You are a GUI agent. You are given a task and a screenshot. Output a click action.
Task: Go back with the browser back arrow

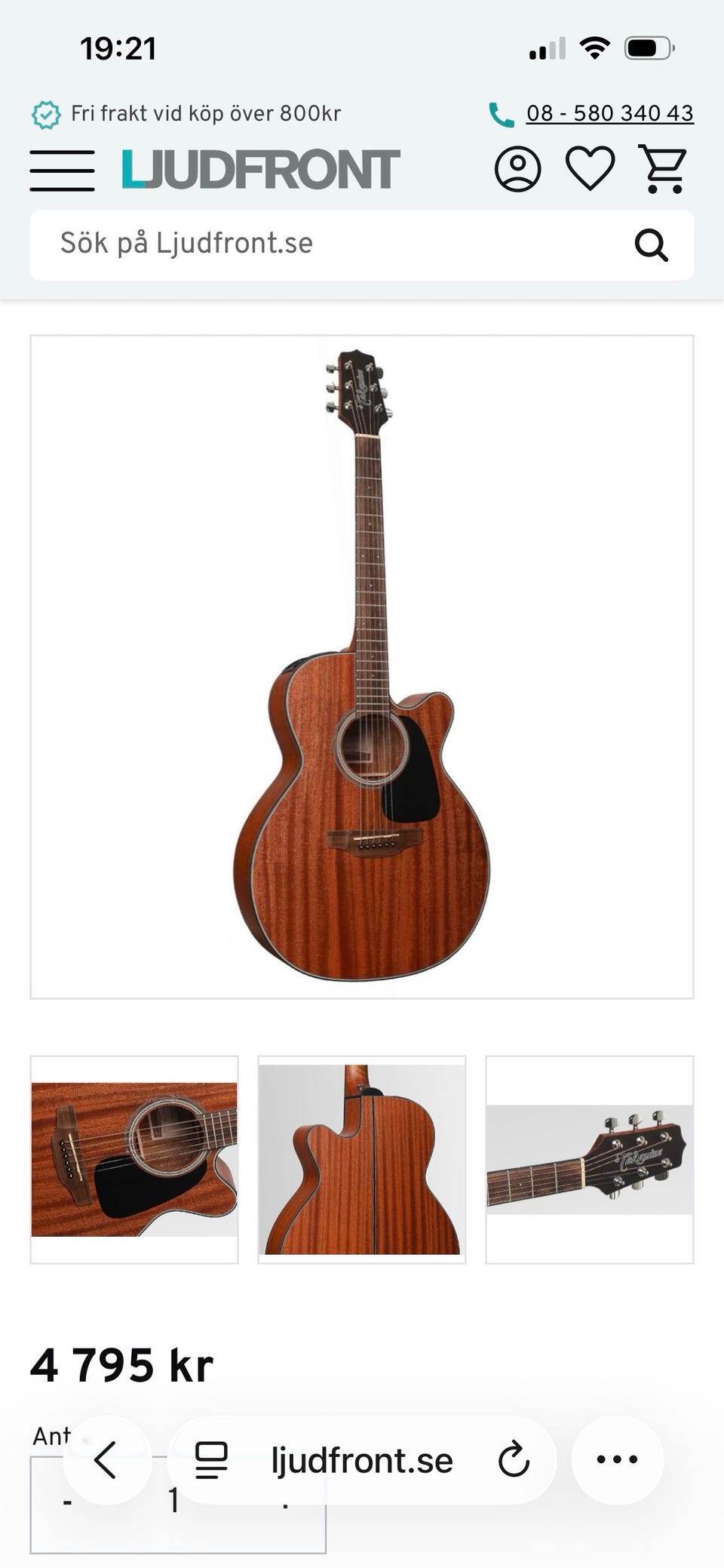coord(106,1460)
